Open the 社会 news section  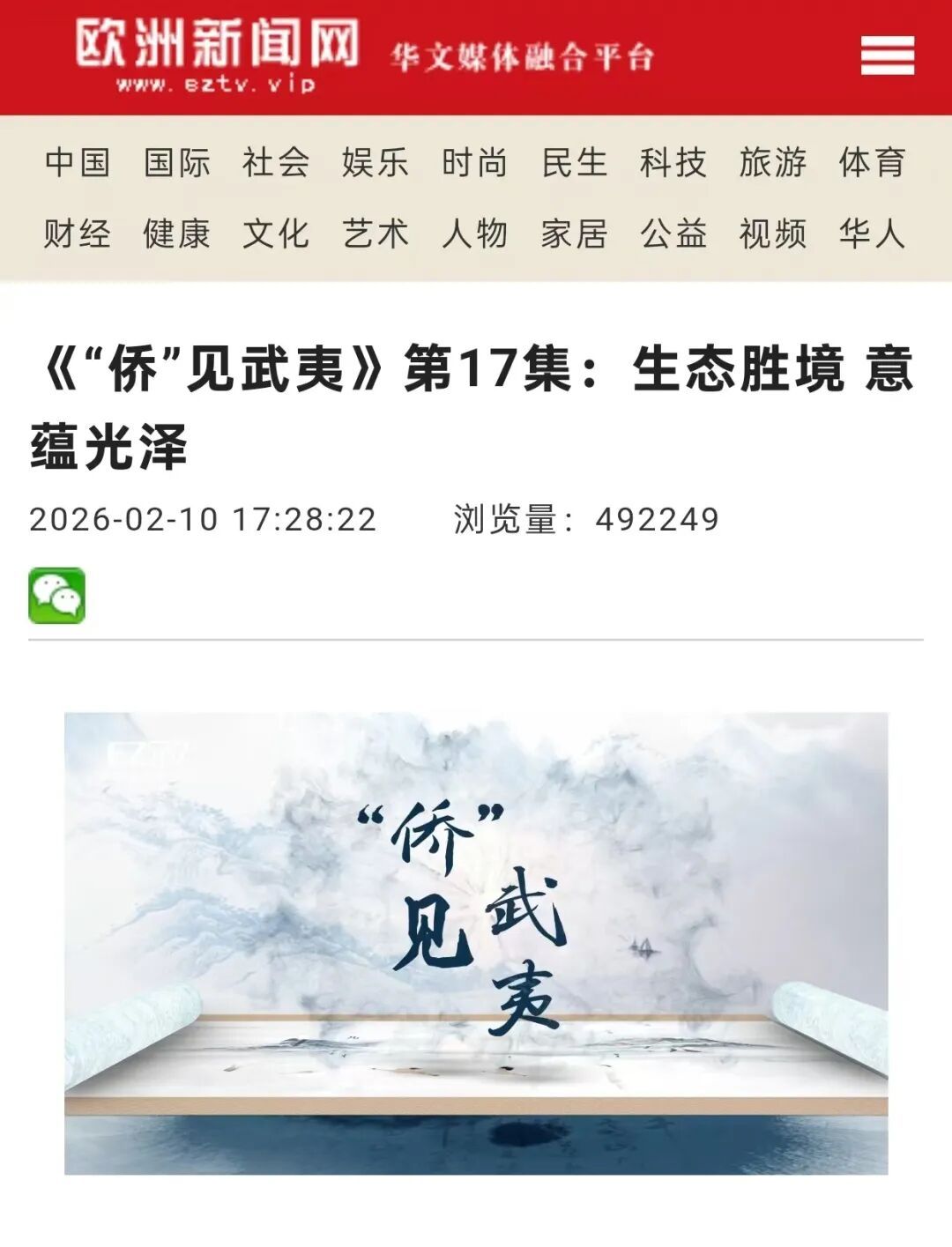pyautogui.click(x=276, y=163)
